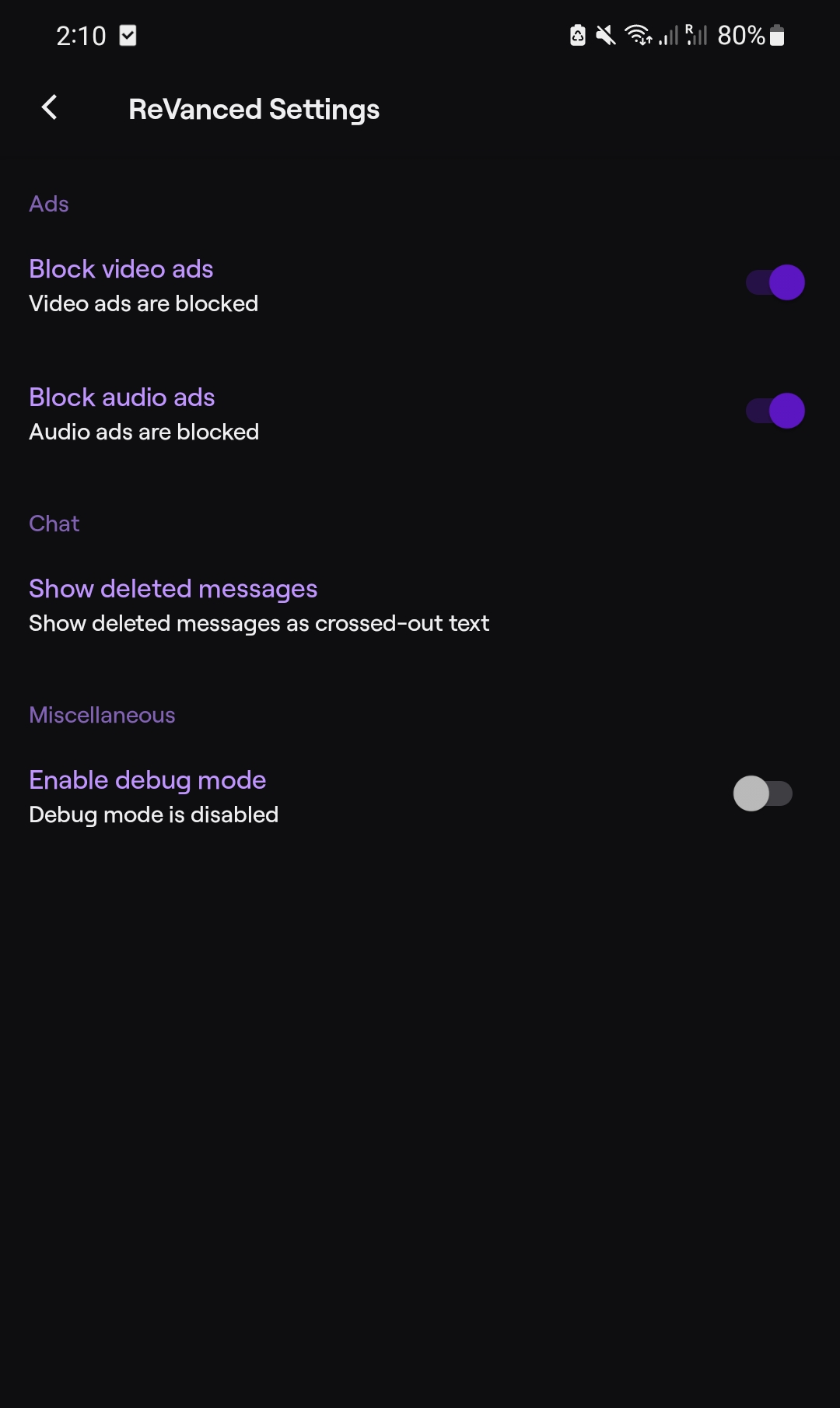
Task: Tap the back arrow icon
Action: pyautogui.click(x=49, y=107)
